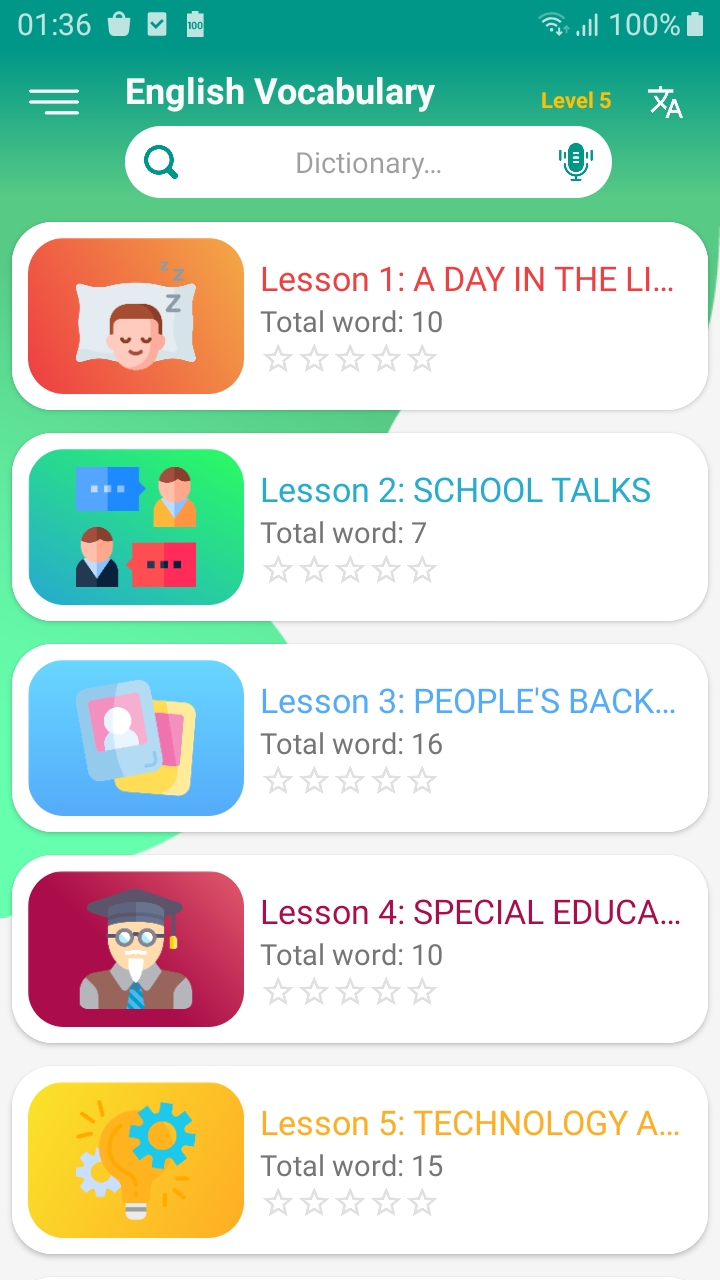
Task: Select Lesson 3: People's Background
Action: (360, 738)
